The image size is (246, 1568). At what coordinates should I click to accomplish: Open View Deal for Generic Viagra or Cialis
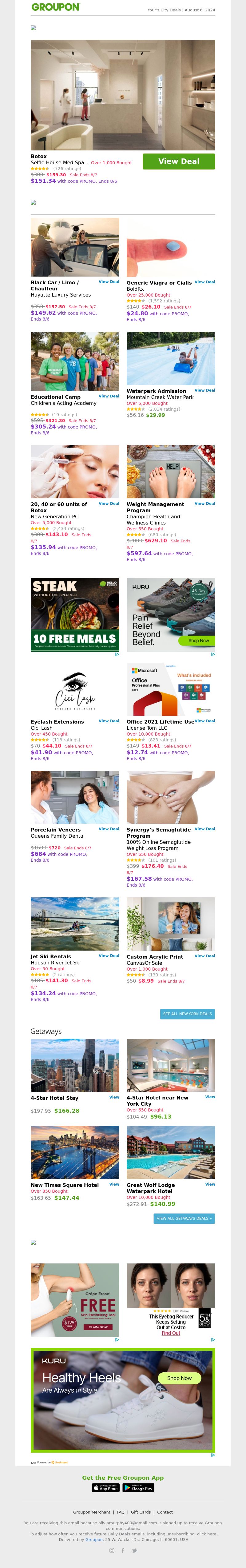pos(204,282)
